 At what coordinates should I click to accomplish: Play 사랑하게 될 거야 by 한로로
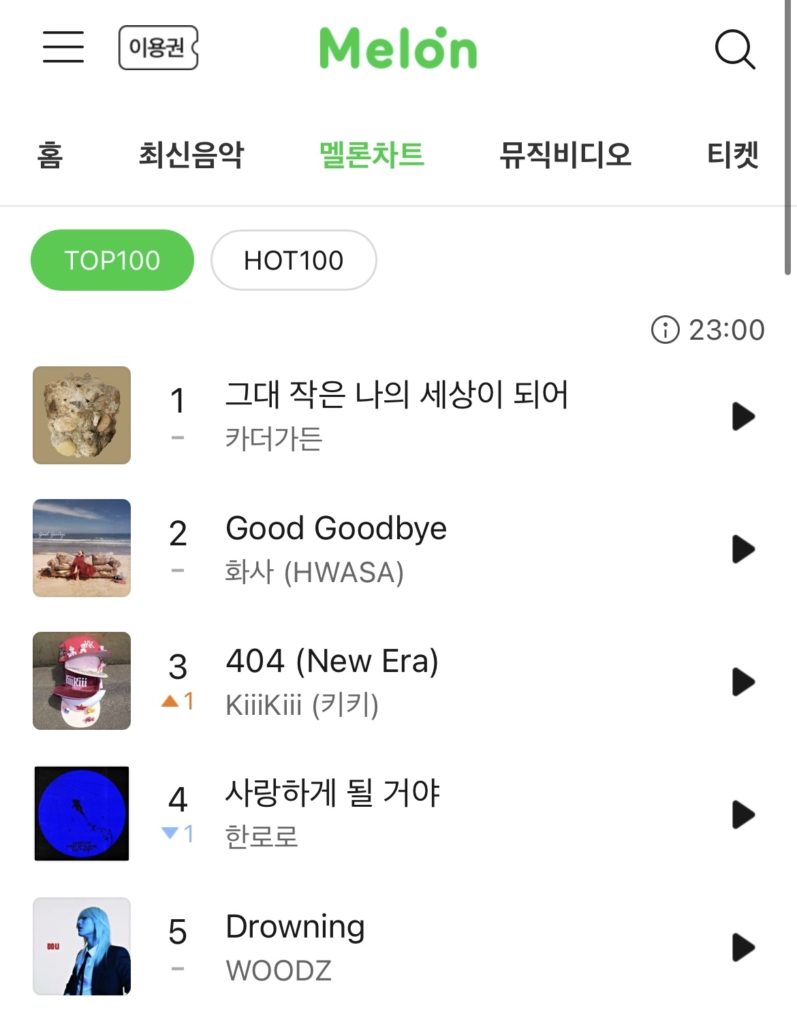(743, 814)
